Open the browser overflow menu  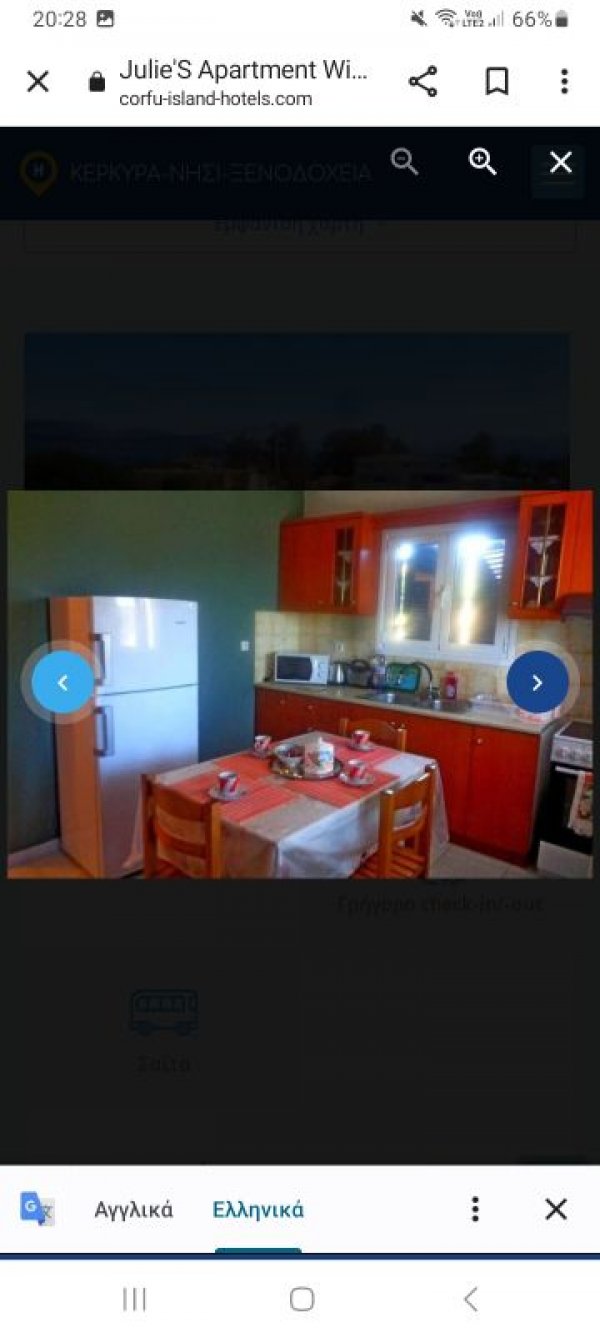click(564, 82)
